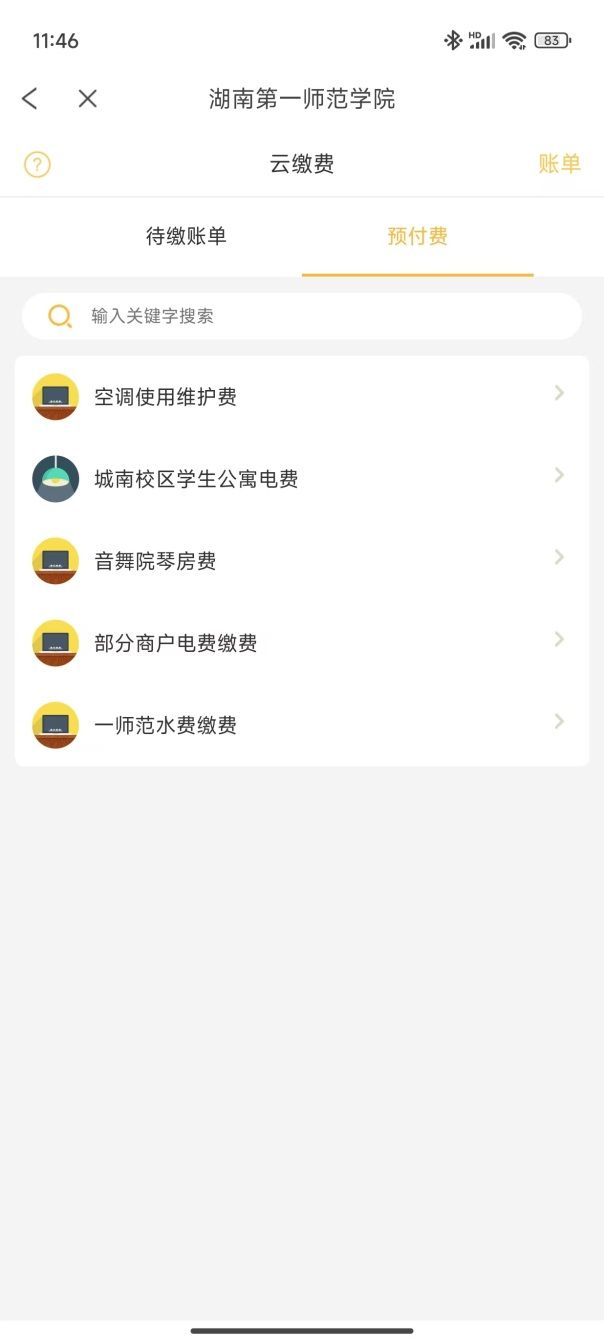Select the 预付费 tab
The width and height of the screenshot is (604, 1344).
(x=418, y=236)
